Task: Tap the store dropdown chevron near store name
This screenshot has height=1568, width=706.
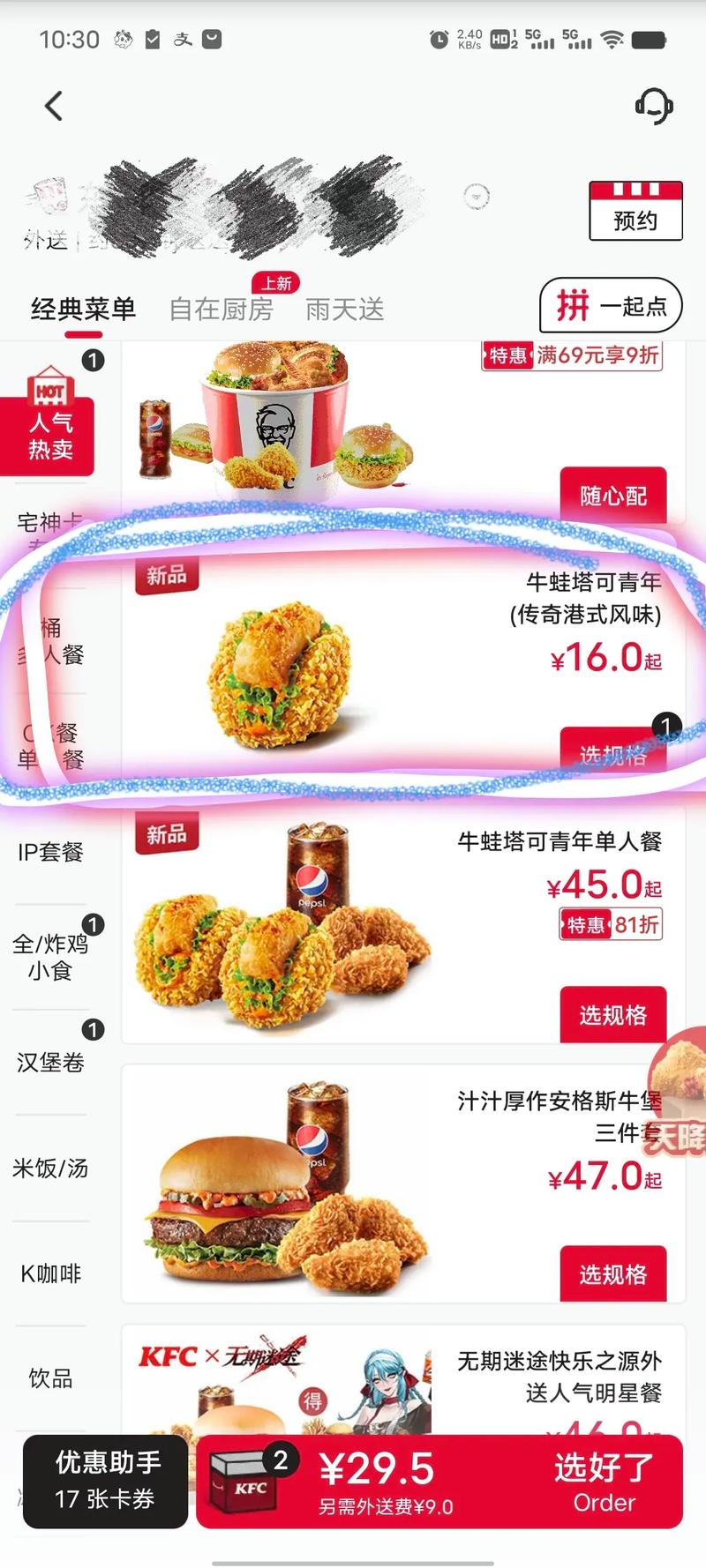Action: tap(476, 197)
